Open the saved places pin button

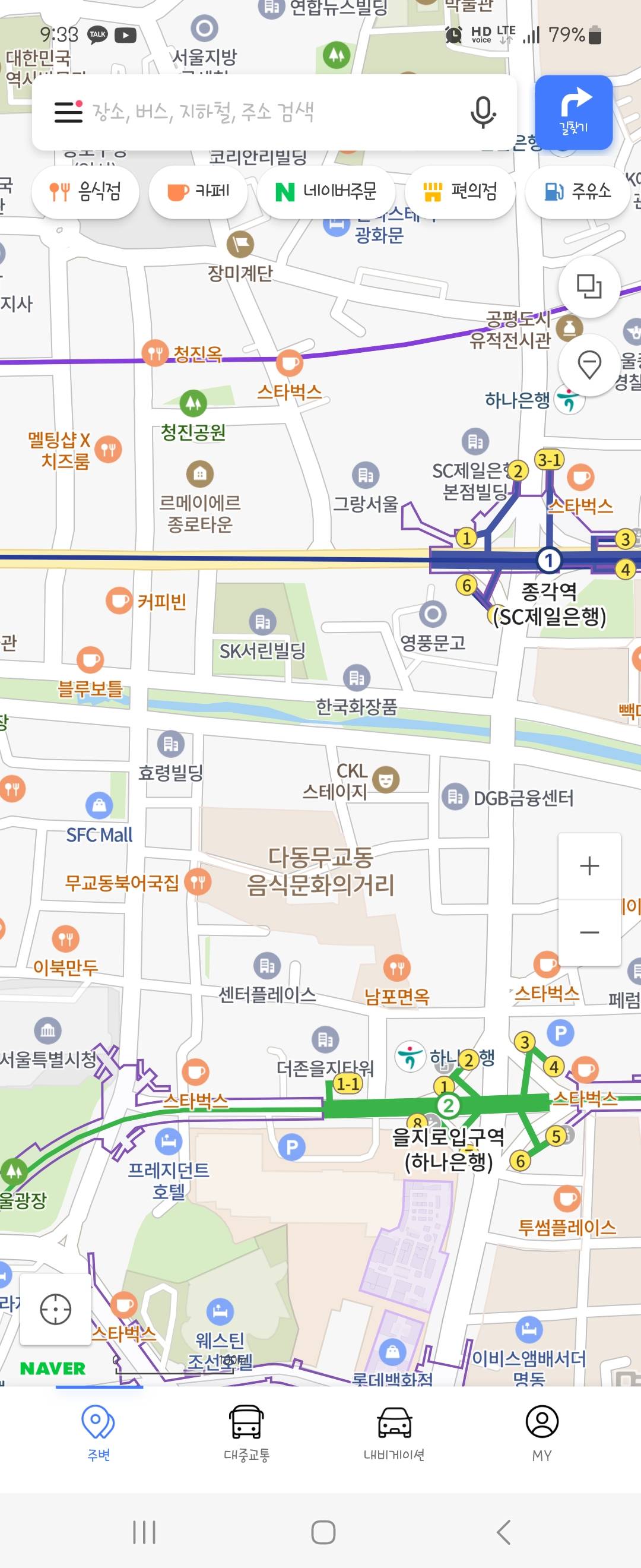point(589,365)
